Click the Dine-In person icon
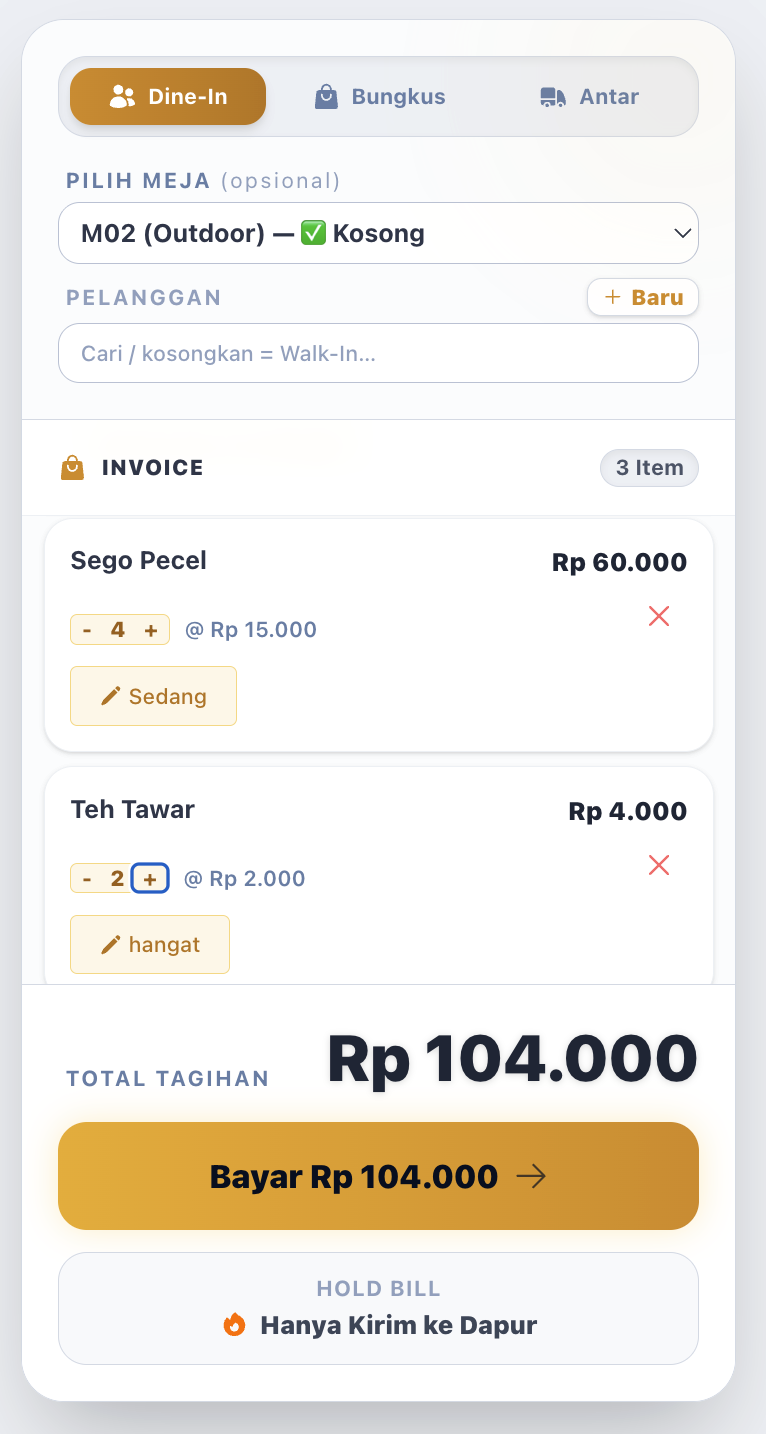Image resolution: width=766 pixels, height=1434 pixels. tap(123, 96)
